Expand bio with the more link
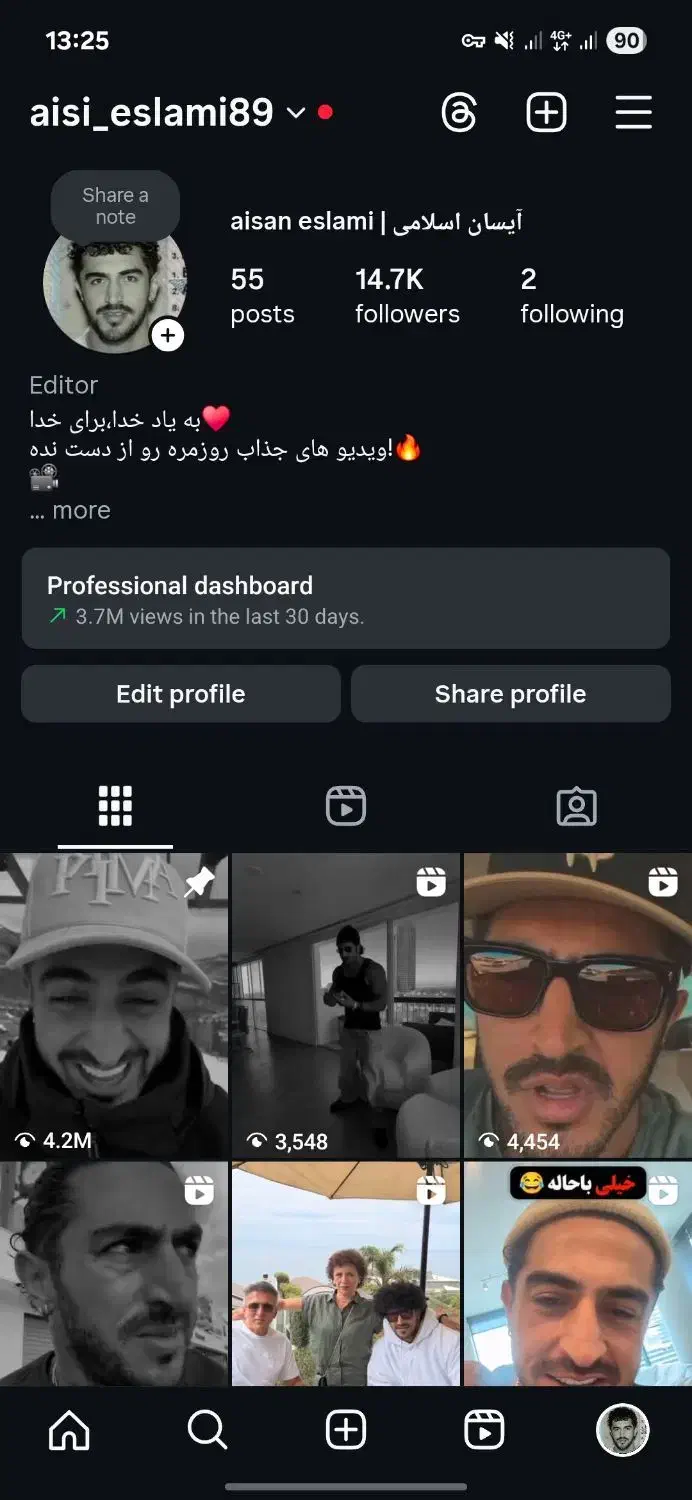 pyautogui.click(x=80, y=510)
